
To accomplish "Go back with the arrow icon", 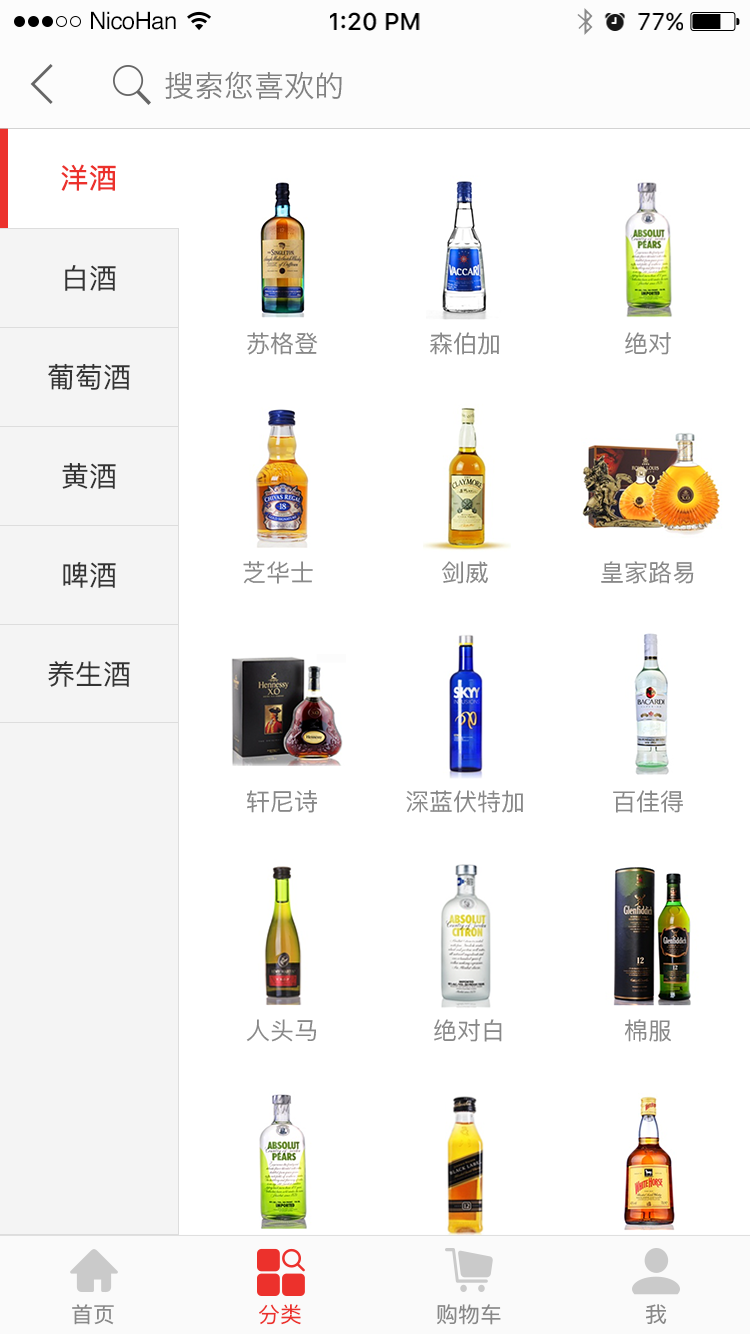I will click(x=42, y=85).
